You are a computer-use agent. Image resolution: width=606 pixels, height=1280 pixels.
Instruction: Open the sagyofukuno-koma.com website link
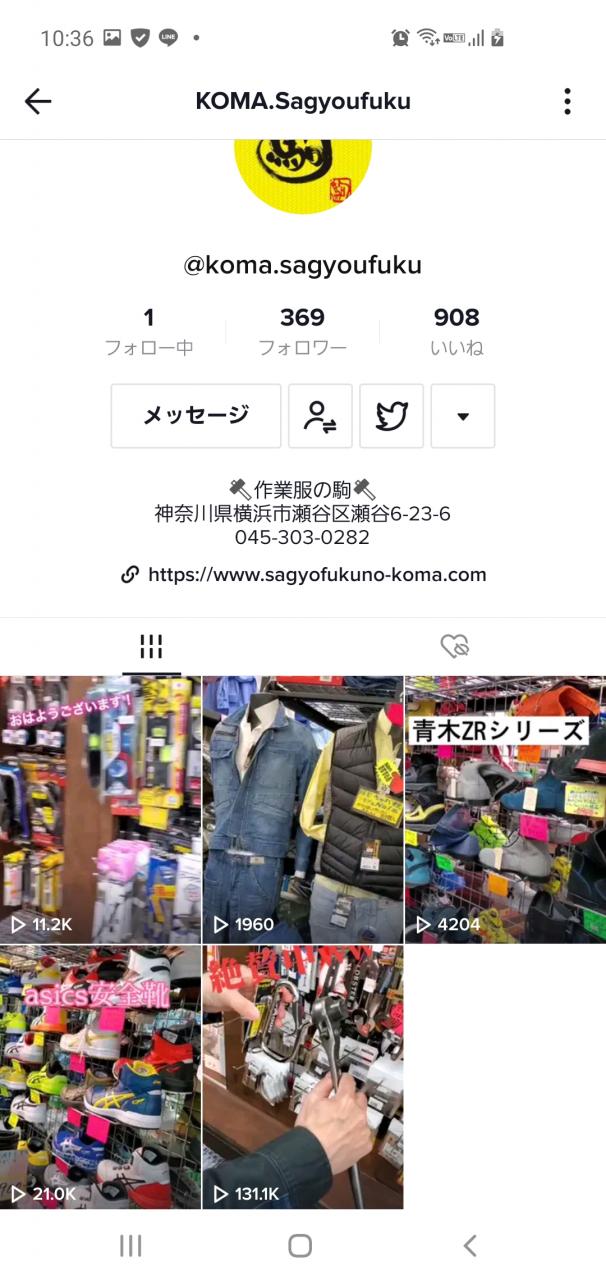point(316,575)
